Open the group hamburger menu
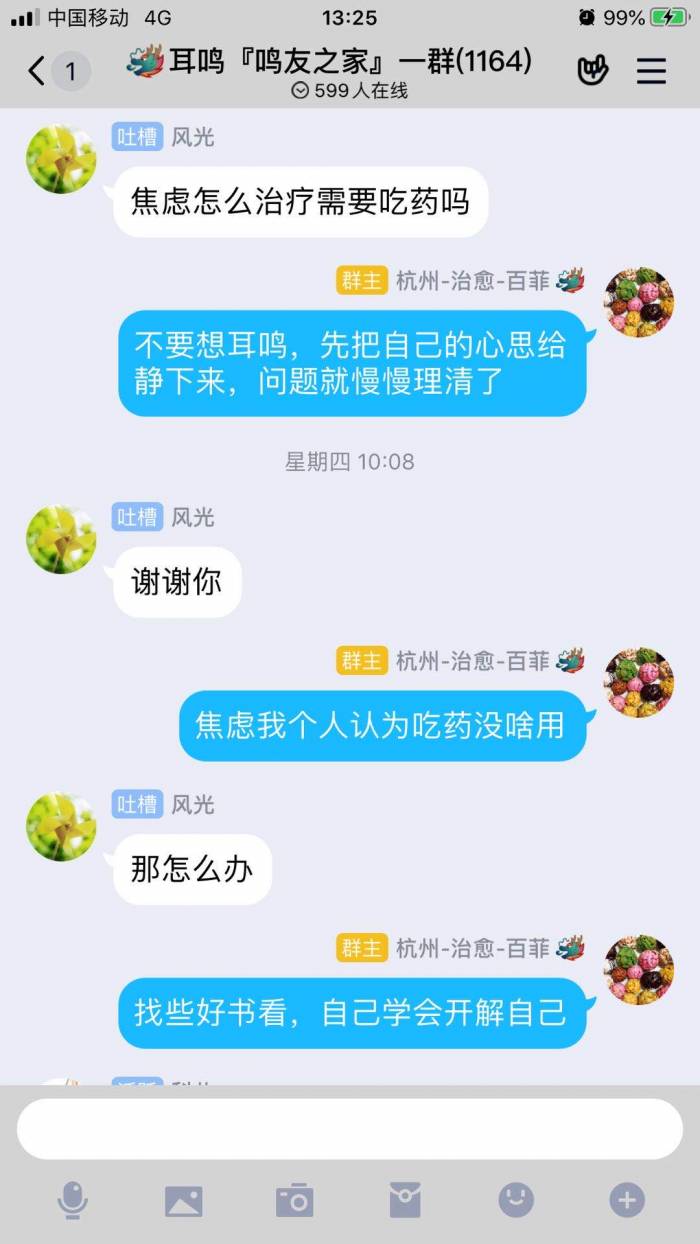Screen dimensions: 700x1244 pos(651,71)
